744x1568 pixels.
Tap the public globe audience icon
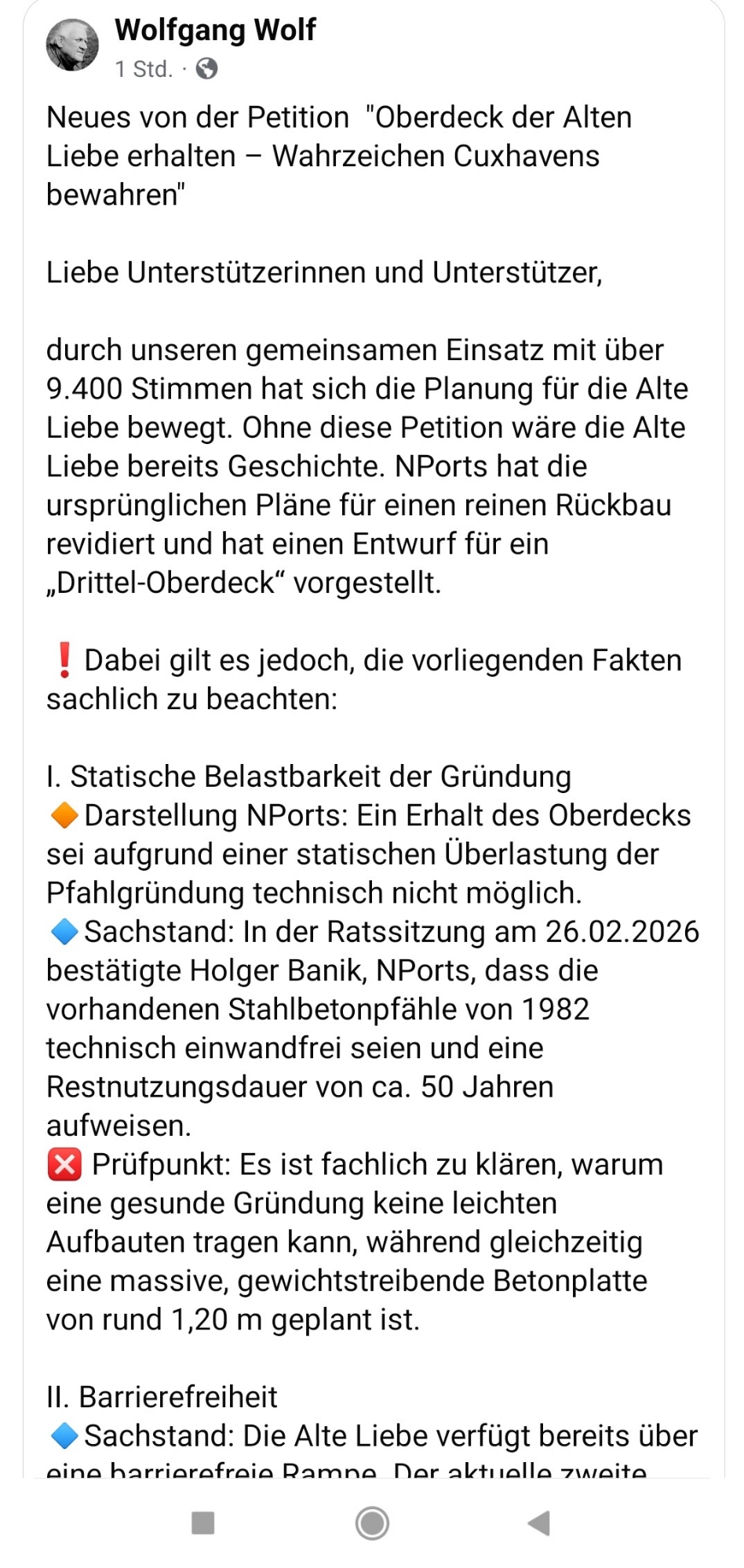(x=206, y=70)
